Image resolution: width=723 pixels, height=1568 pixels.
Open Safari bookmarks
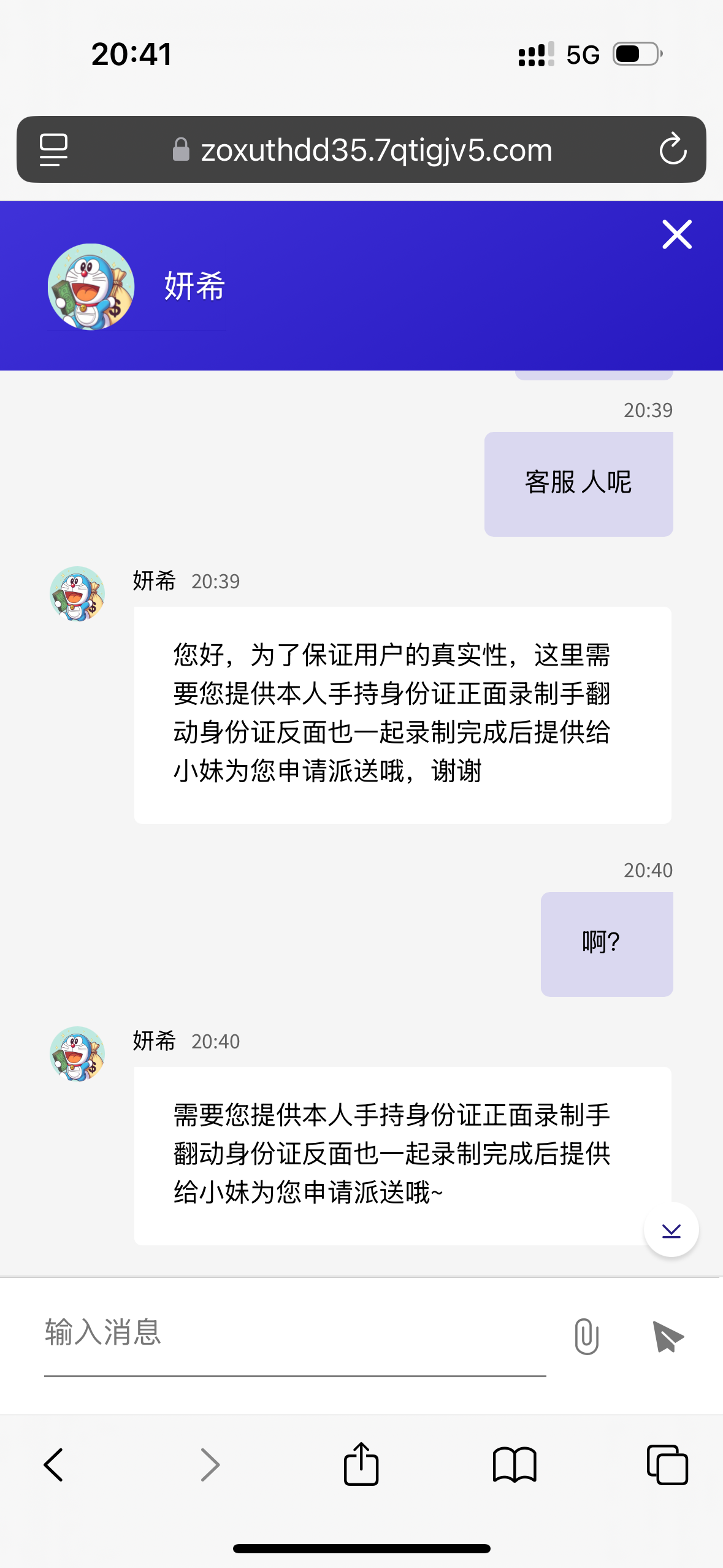click(x=515, y=1465)
